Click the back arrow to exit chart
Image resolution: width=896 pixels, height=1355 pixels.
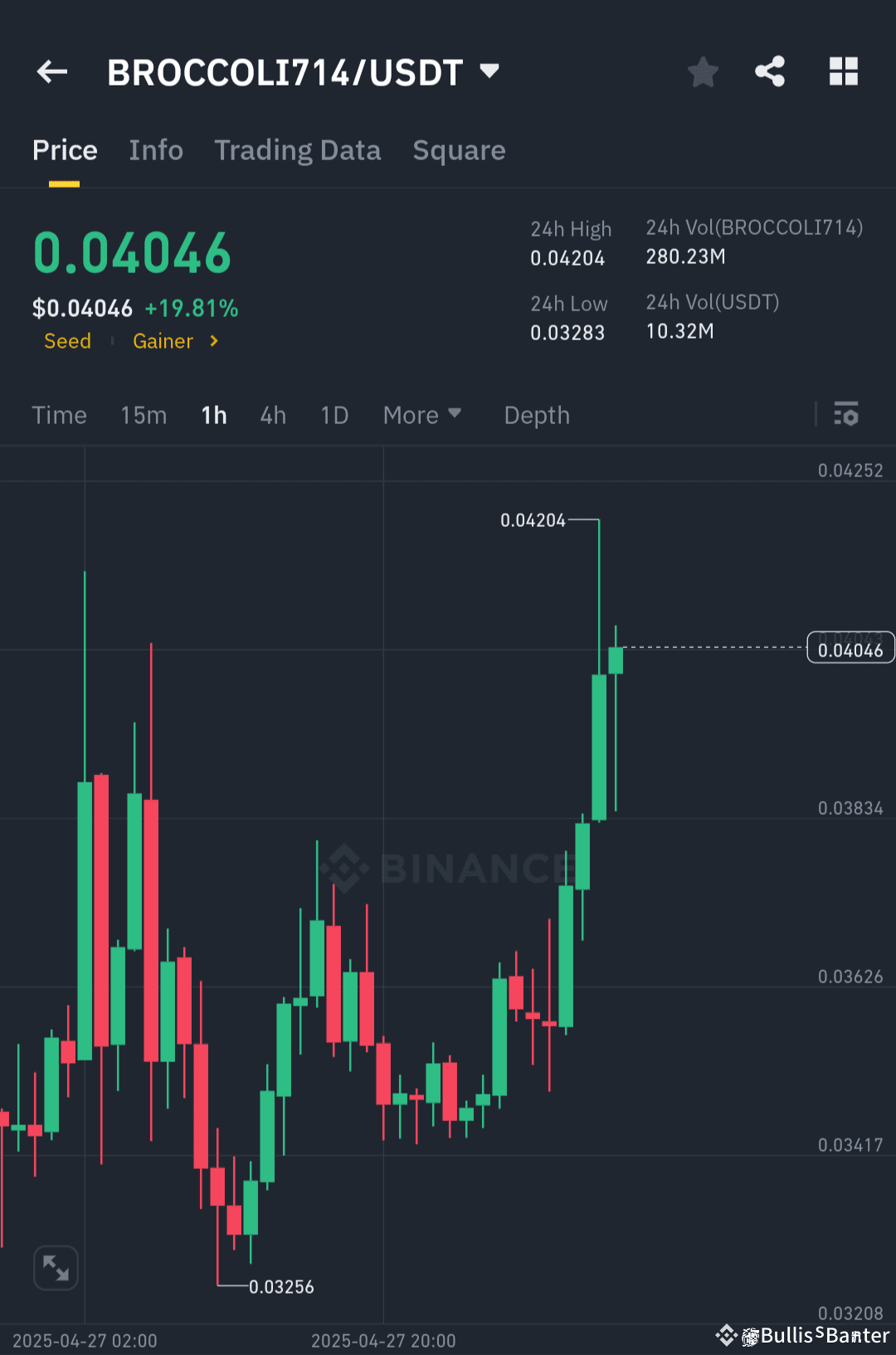pyautogui.click(x=51, y=71)
